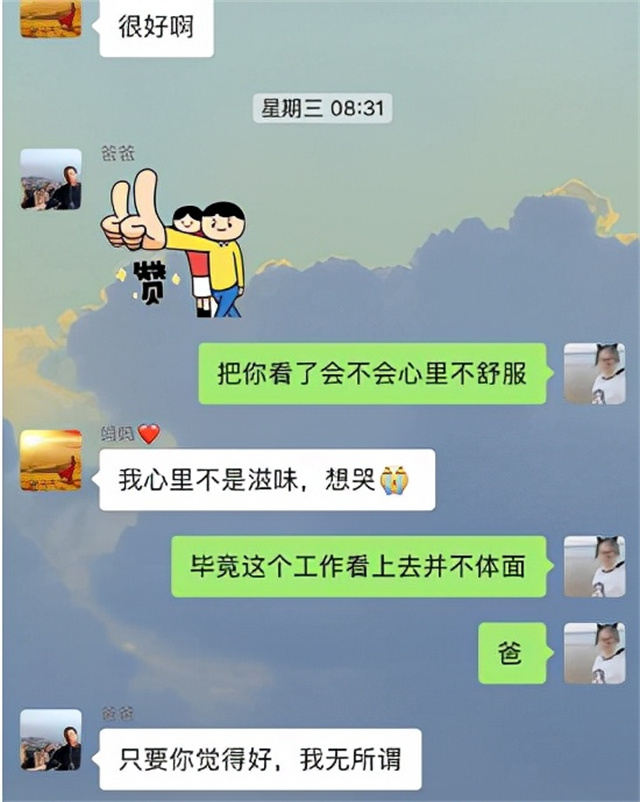
Task: Open mom's avatar beside 我心里不是滋味
Action: click(x=50, y=461)
